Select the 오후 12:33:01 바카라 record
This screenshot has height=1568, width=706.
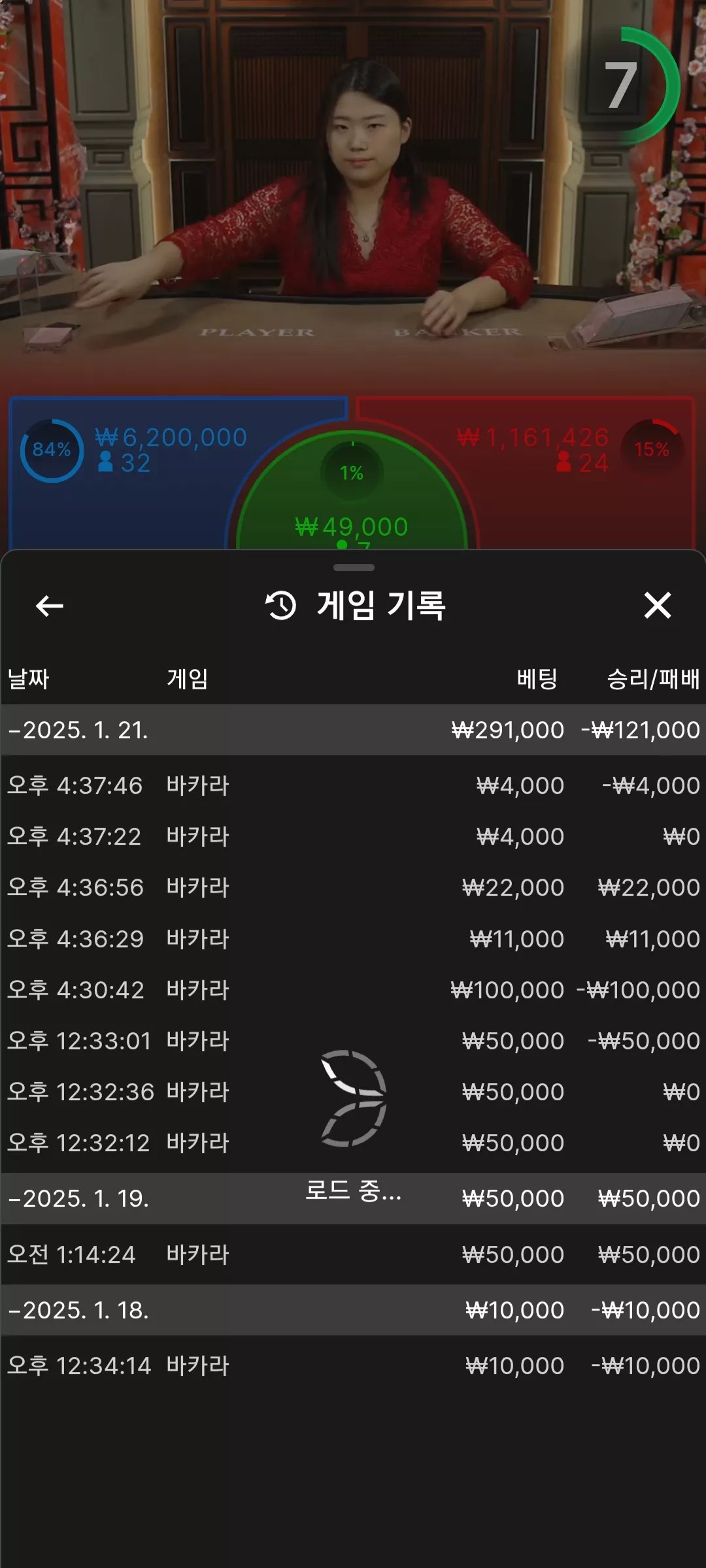point(353,1040)
